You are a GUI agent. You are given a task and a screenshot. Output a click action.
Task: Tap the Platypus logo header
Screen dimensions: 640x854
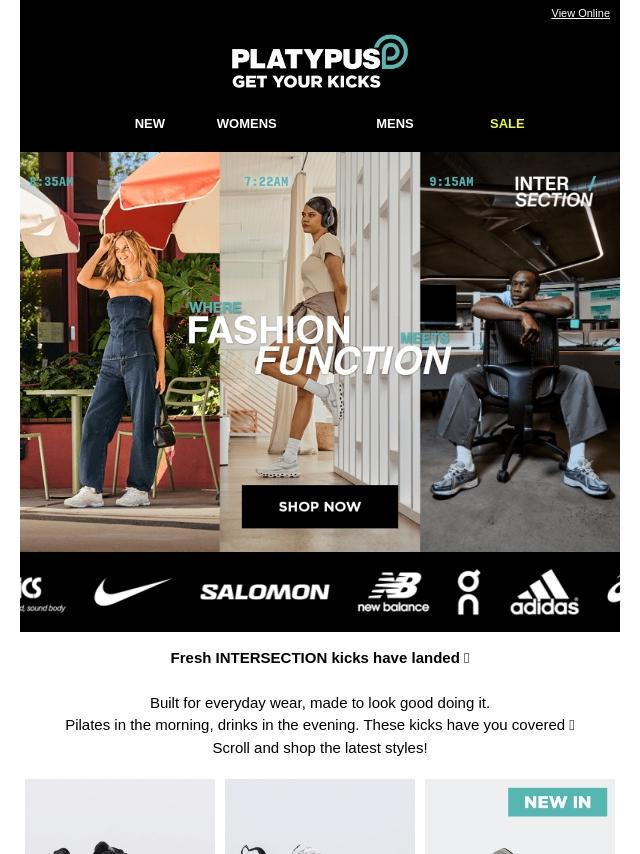point(320,62)
